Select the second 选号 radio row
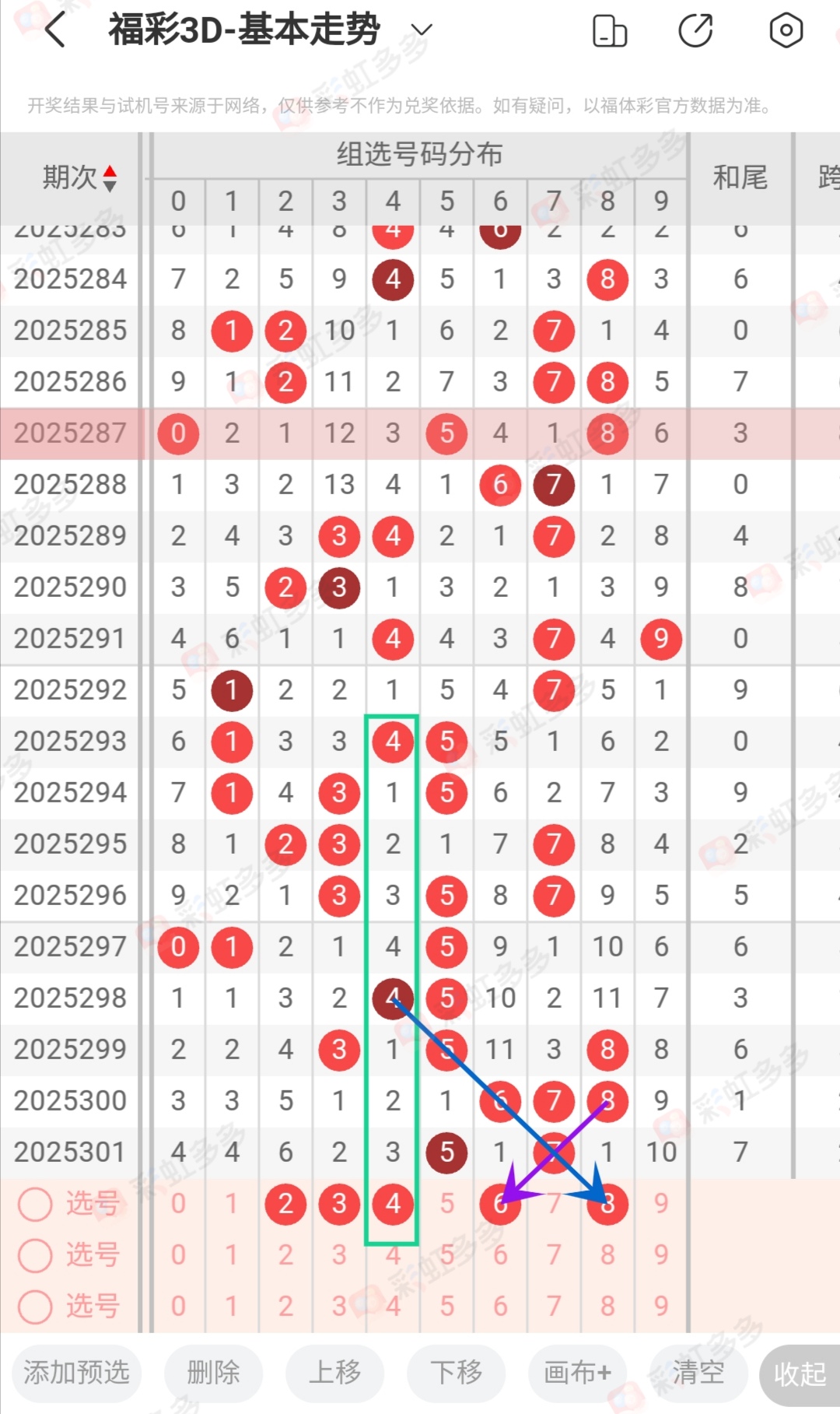 tap(35, 1255)
